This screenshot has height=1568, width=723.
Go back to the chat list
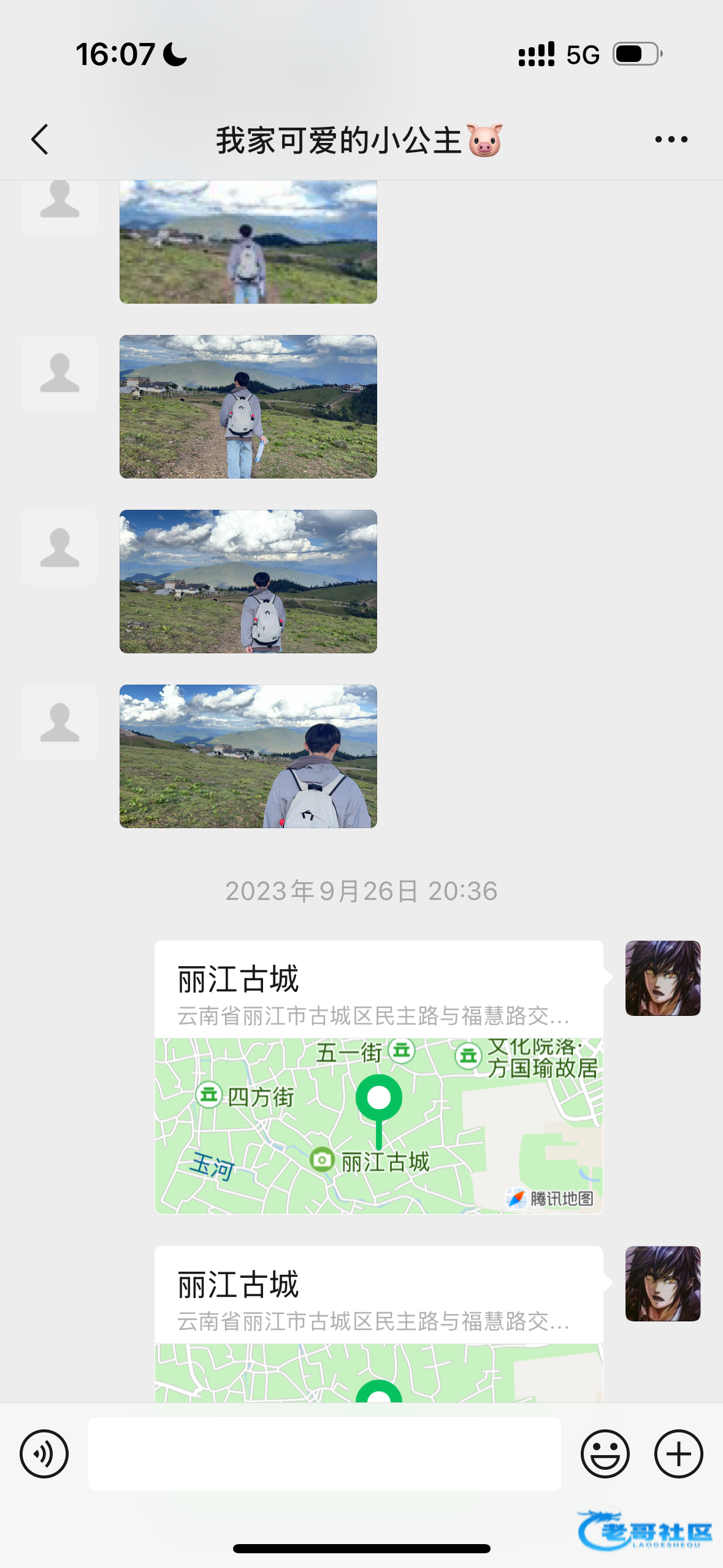tap(40, 140)
